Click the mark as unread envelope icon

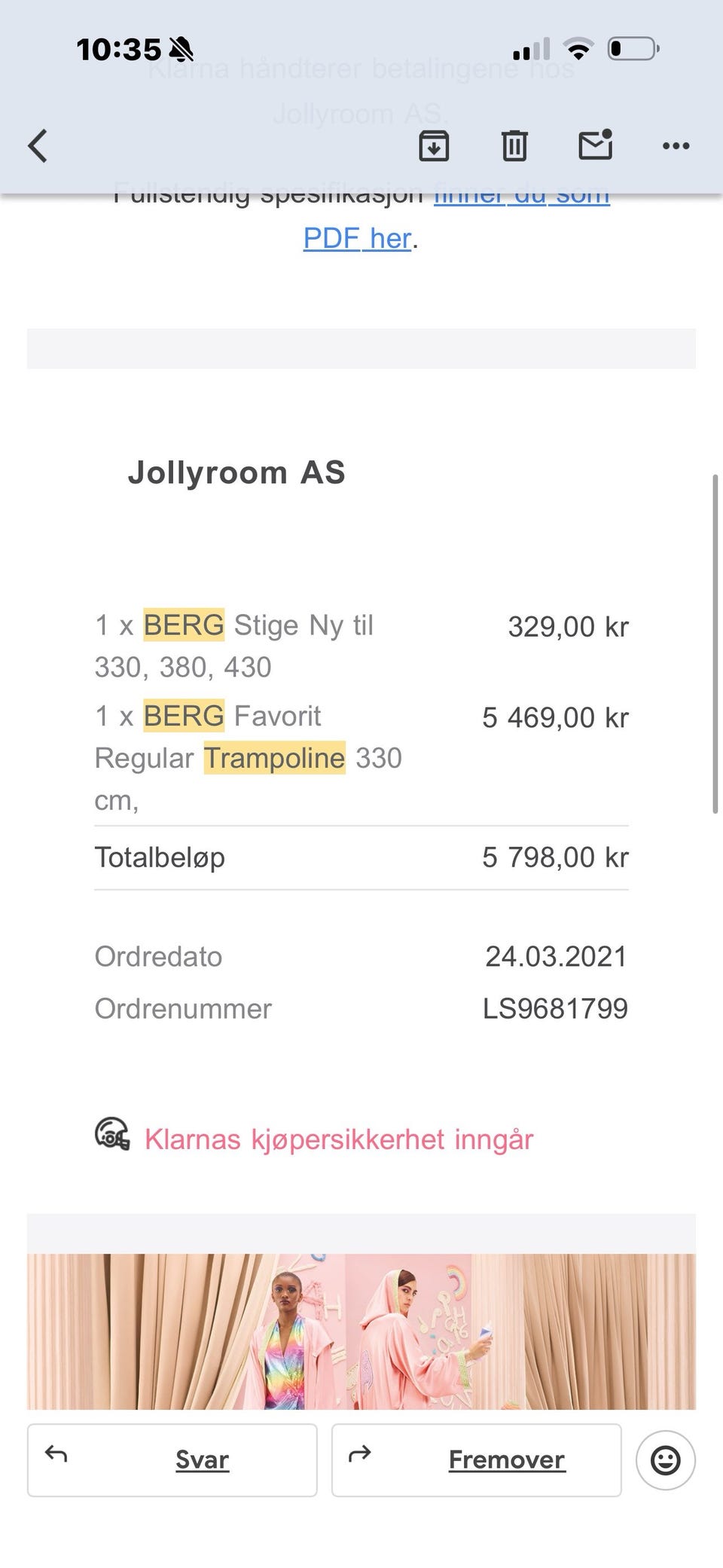click(x=595, y=145)
